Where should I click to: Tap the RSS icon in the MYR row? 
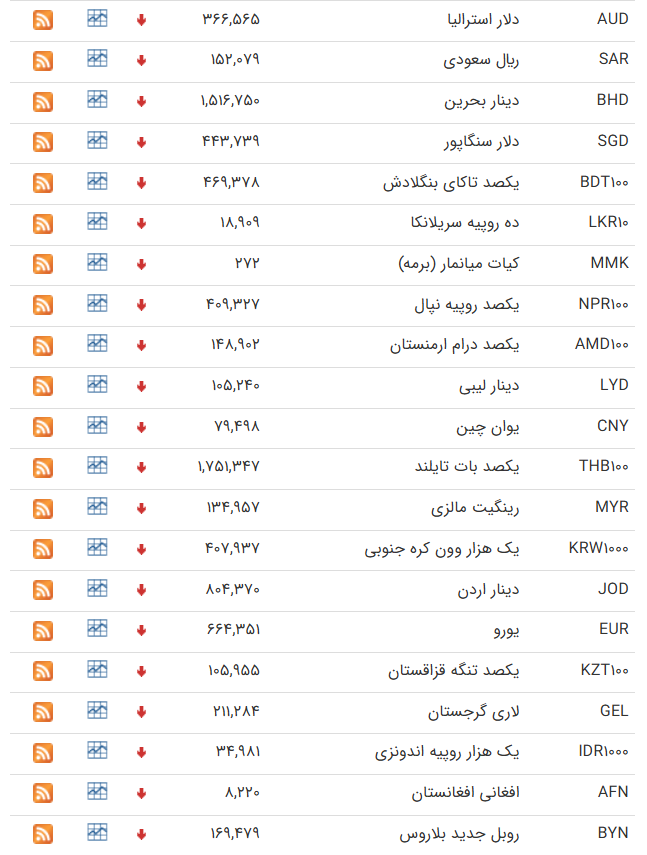43,509
